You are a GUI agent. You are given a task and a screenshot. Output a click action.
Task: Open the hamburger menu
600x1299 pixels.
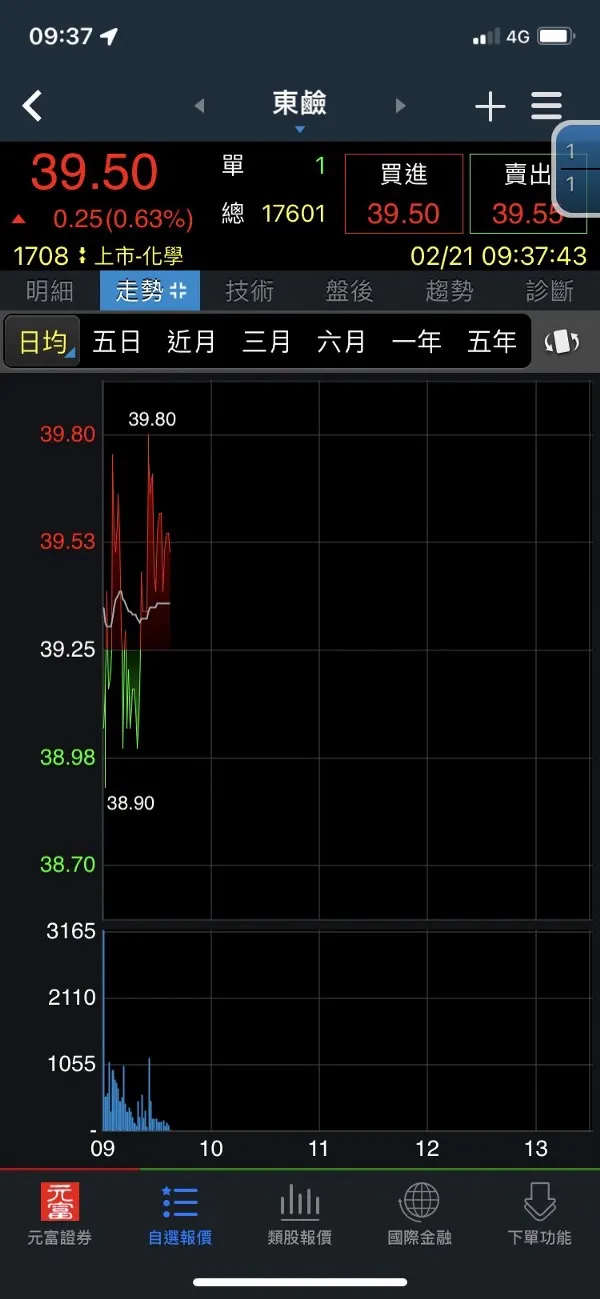[x=546, y=106]
